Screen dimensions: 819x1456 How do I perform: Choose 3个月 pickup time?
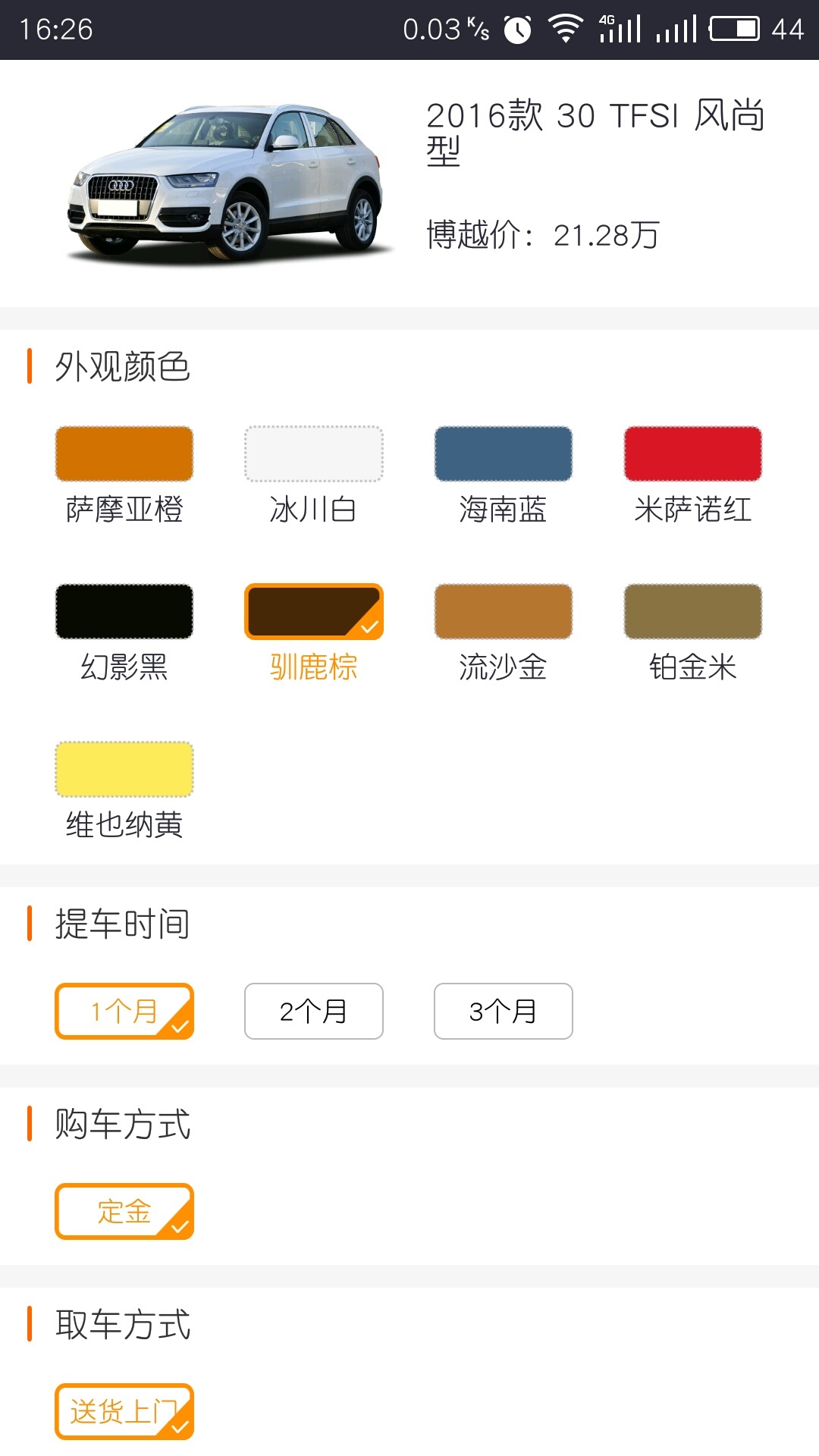[504, 1011]
